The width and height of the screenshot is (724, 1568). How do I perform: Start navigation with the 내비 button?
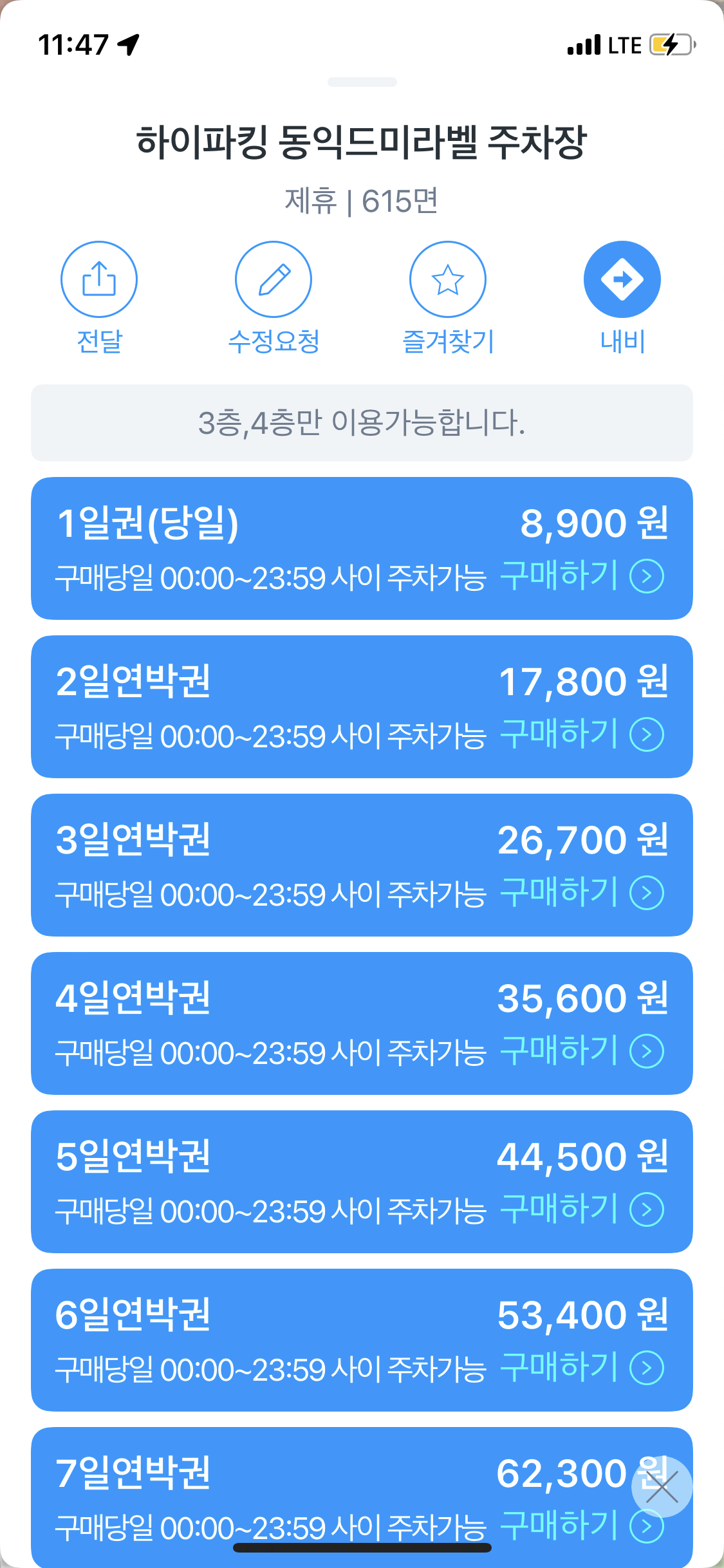(622, 279)
